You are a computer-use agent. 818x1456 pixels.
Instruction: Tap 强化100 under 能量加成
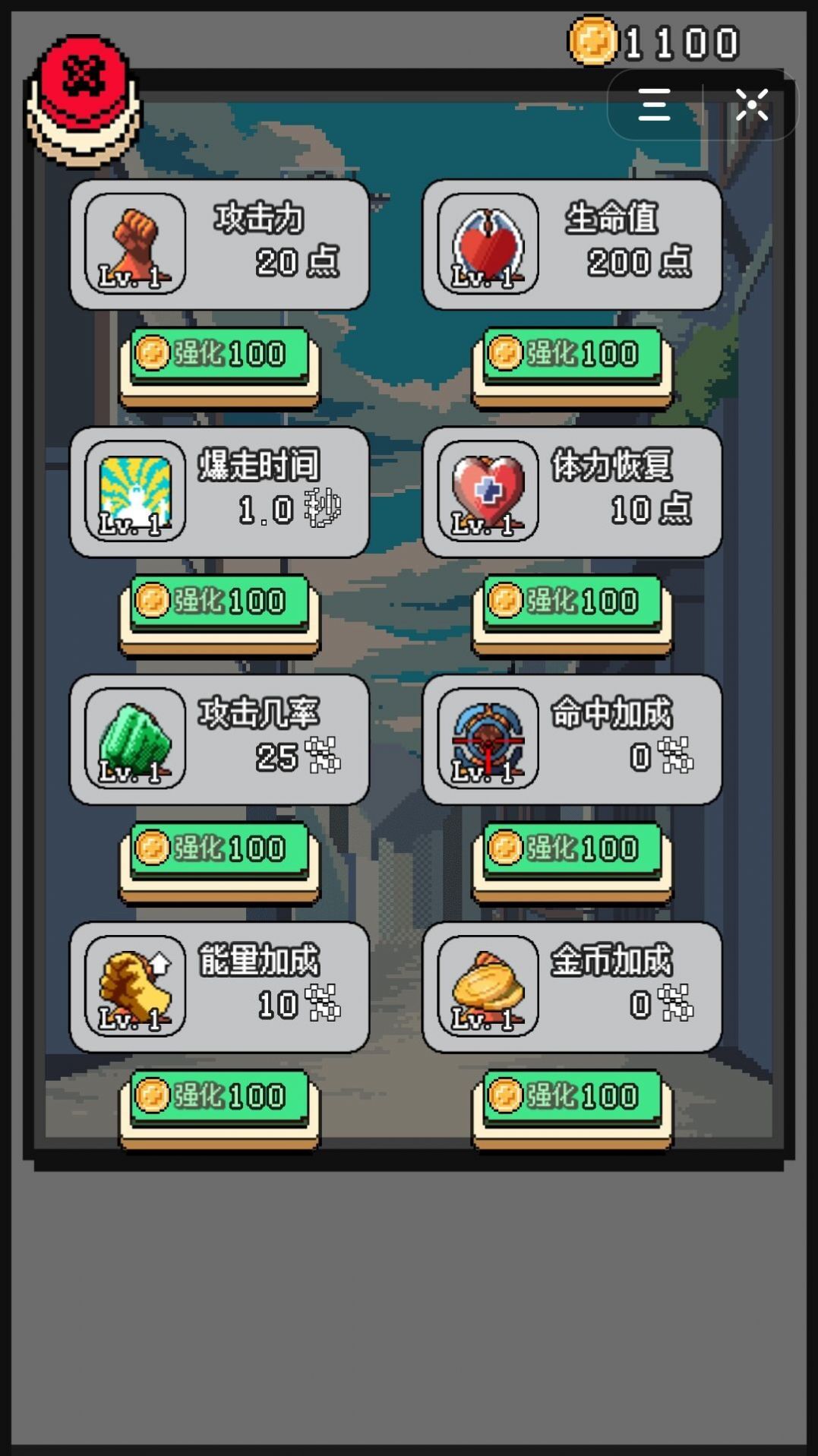(219, 1096)
